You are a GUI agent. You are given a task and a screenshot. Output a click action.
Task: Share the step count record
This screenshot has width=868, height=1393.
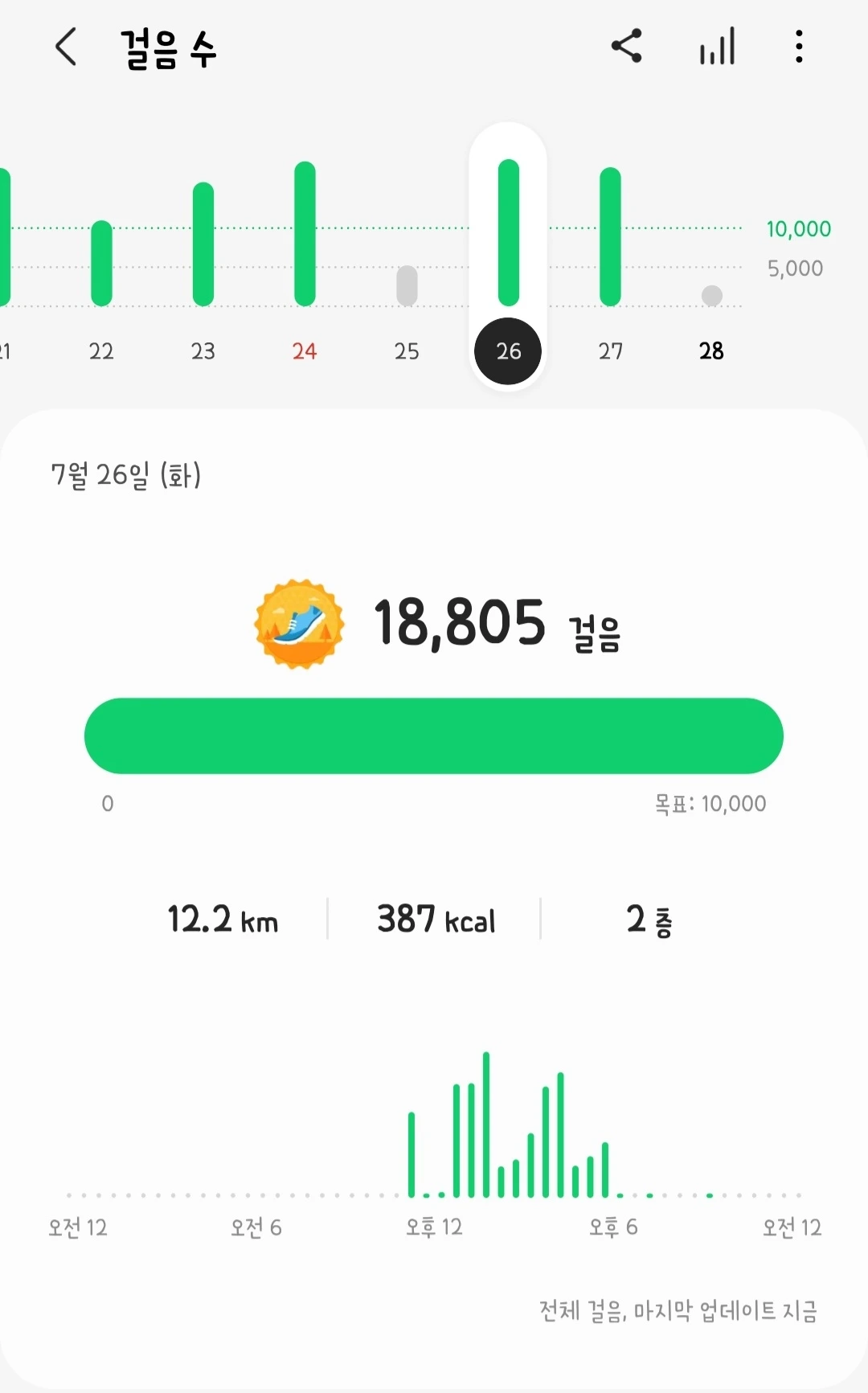coord(627,46)
